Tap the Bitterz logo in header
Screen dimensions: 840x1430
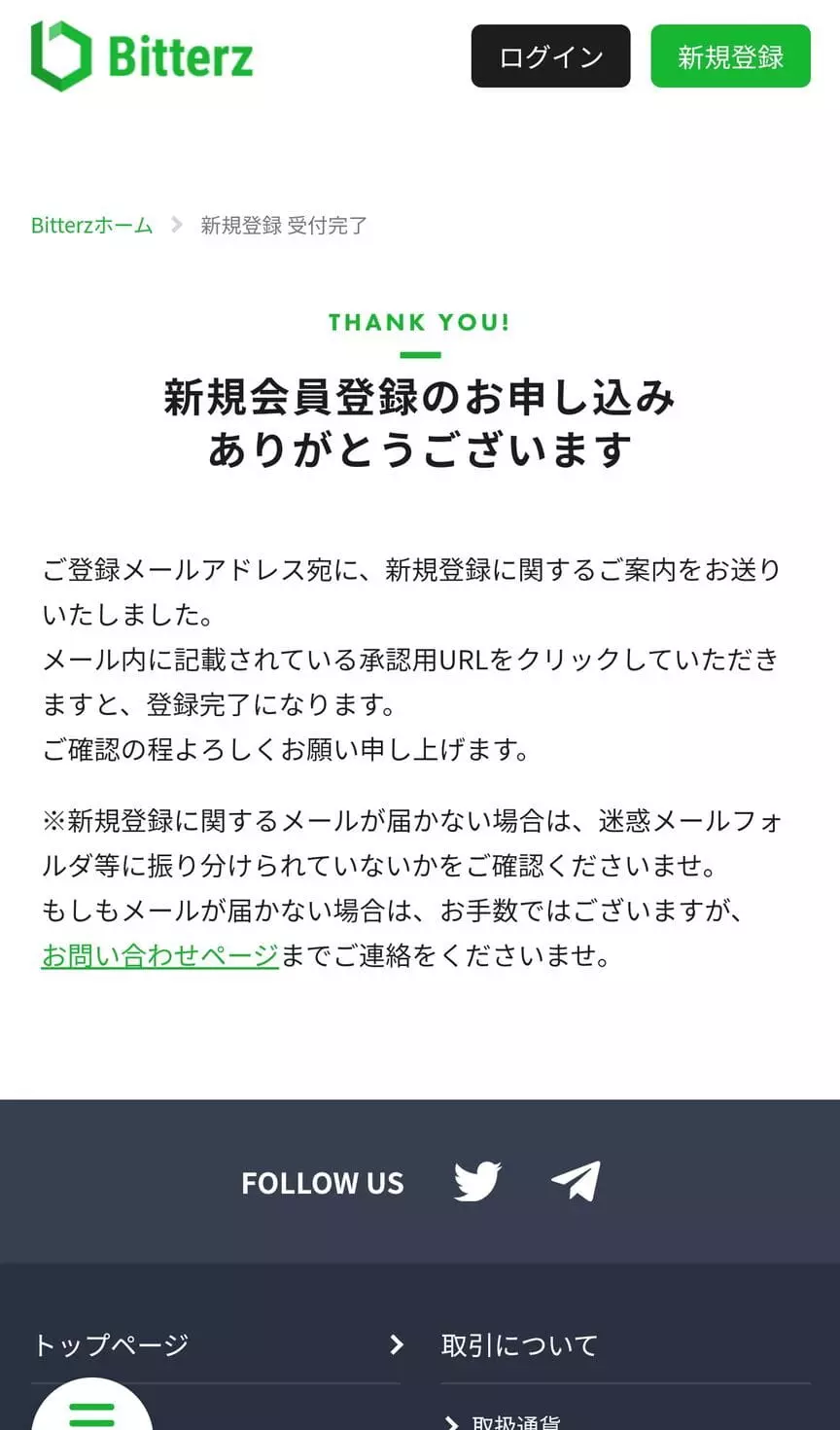click(x=142, y=56)
